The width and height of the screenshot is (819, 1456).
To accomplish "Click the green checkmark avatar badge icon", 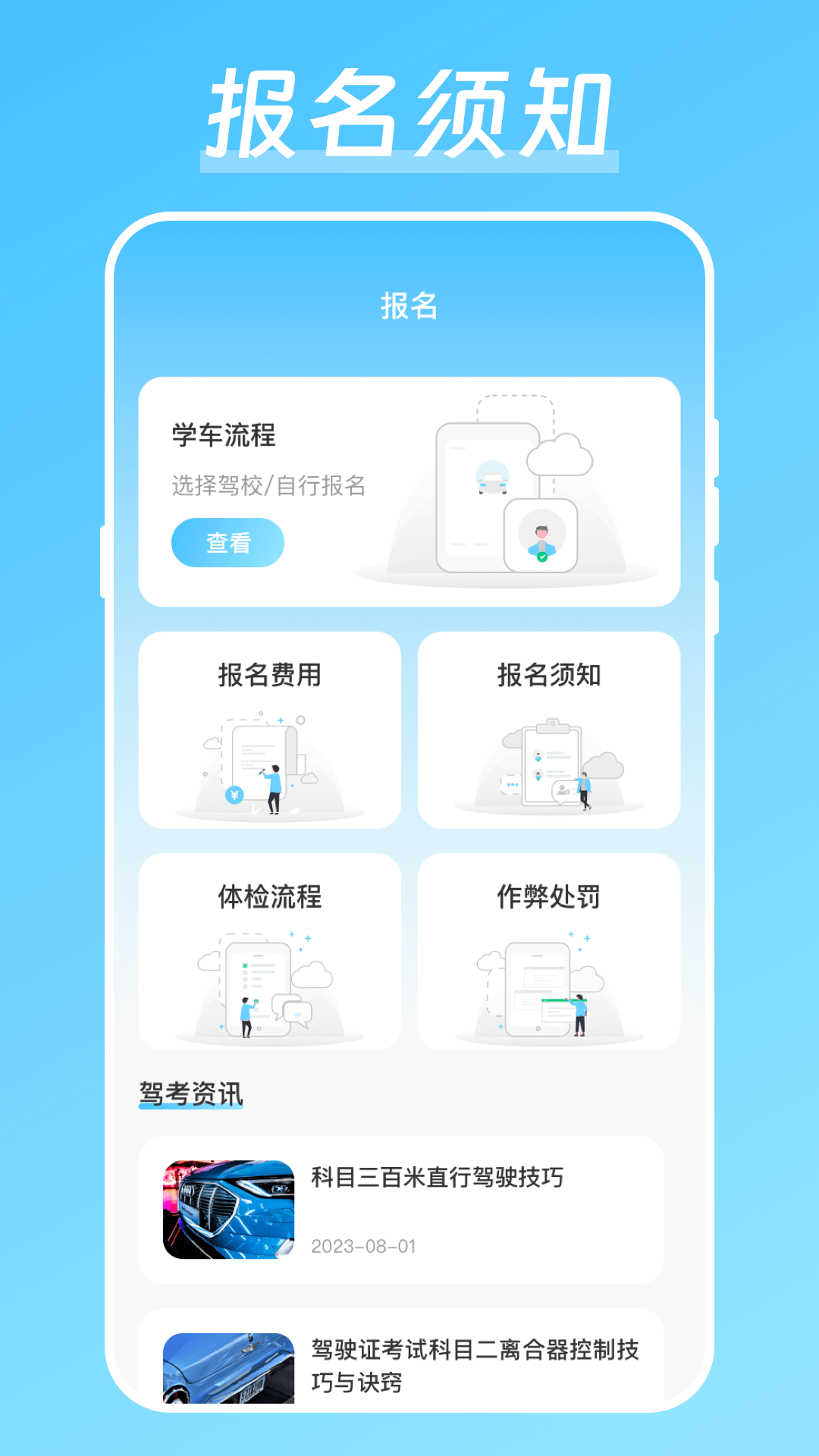I will click(541, 556).
